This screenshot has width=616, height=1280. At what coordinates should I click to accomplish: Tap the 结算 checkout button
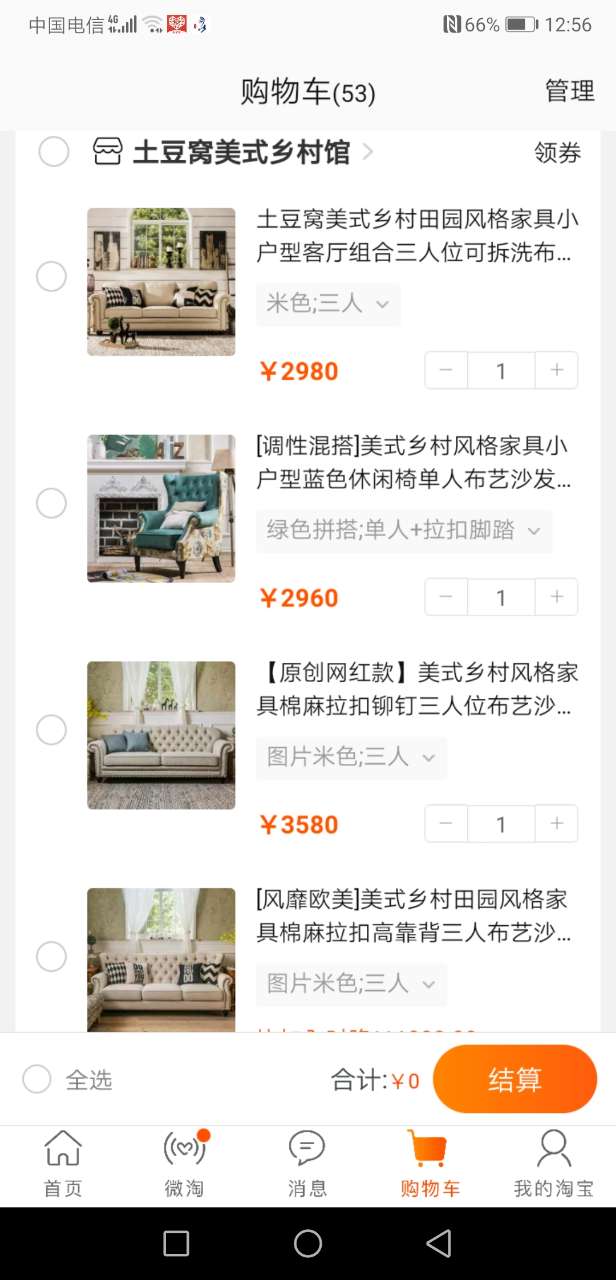514,1079
